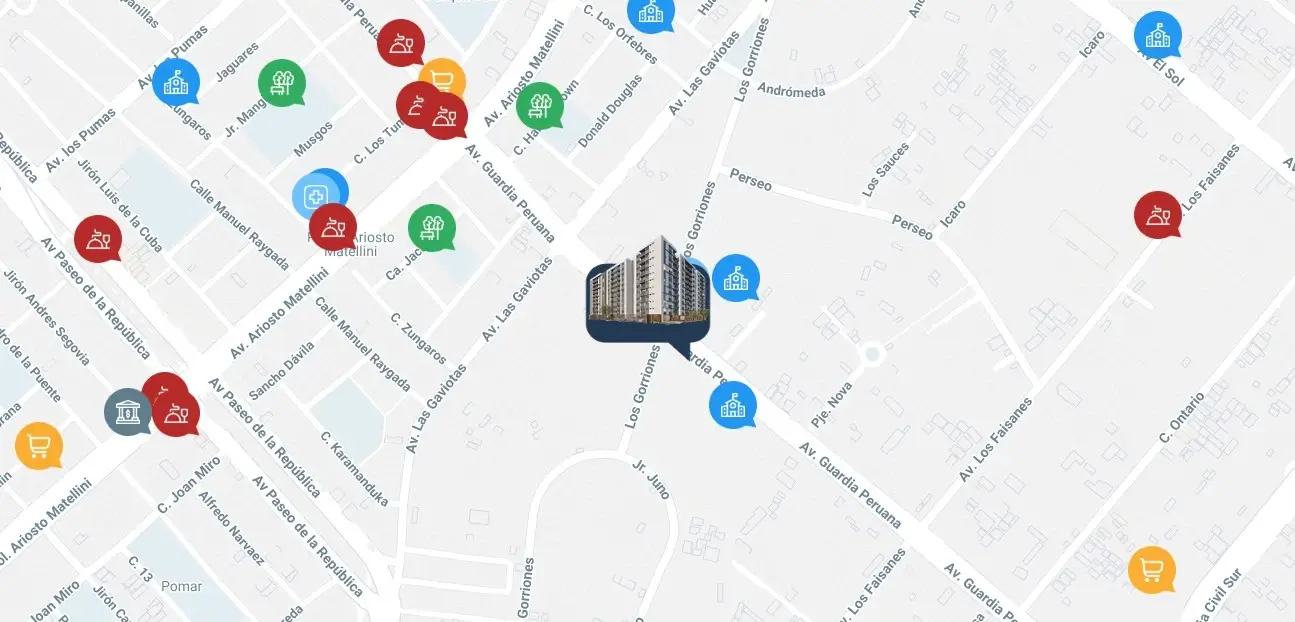The image size is (1295, 622).
Task: Open the gray bank marker
Action: point(127,411)
